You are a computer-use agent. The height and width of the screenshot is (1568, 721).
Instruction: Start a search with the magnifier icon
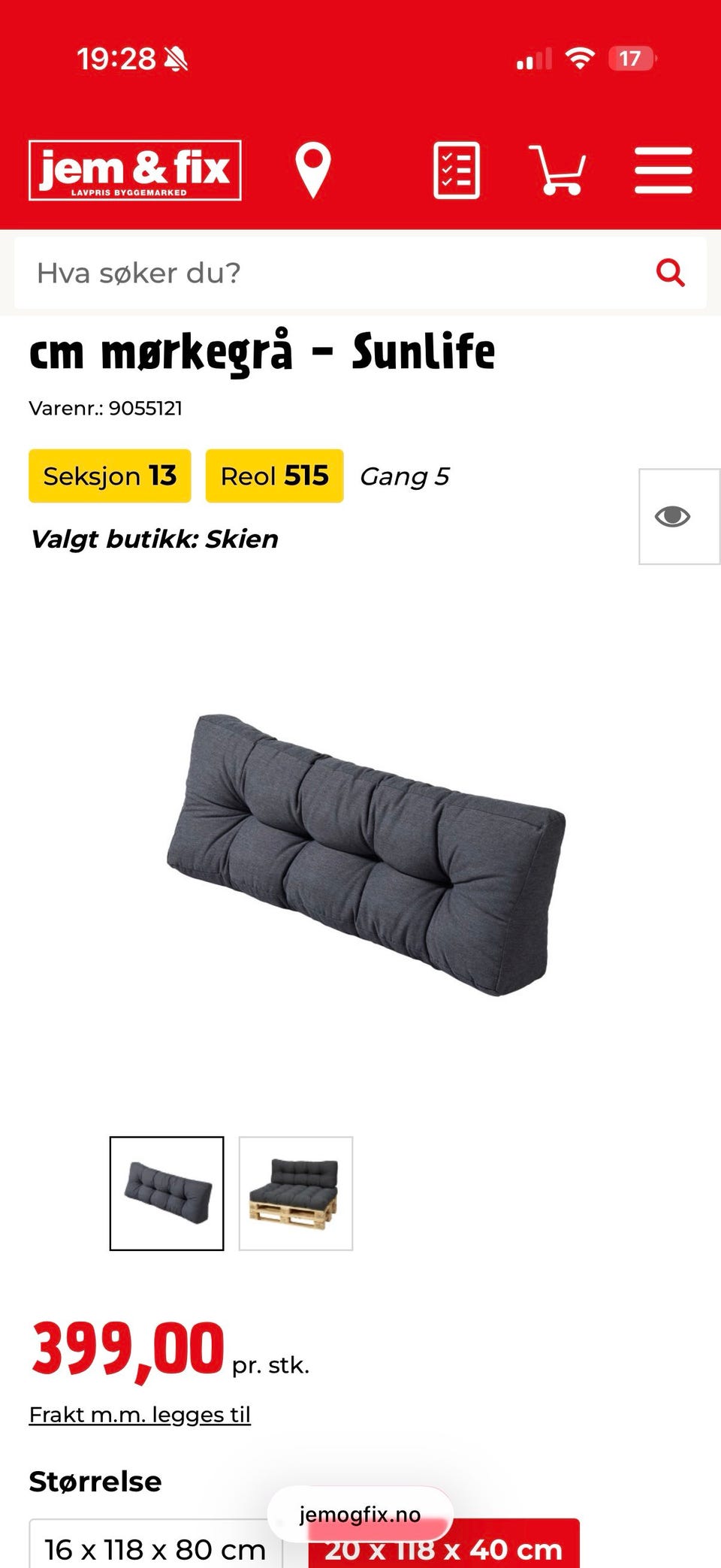tap(672, 273)
